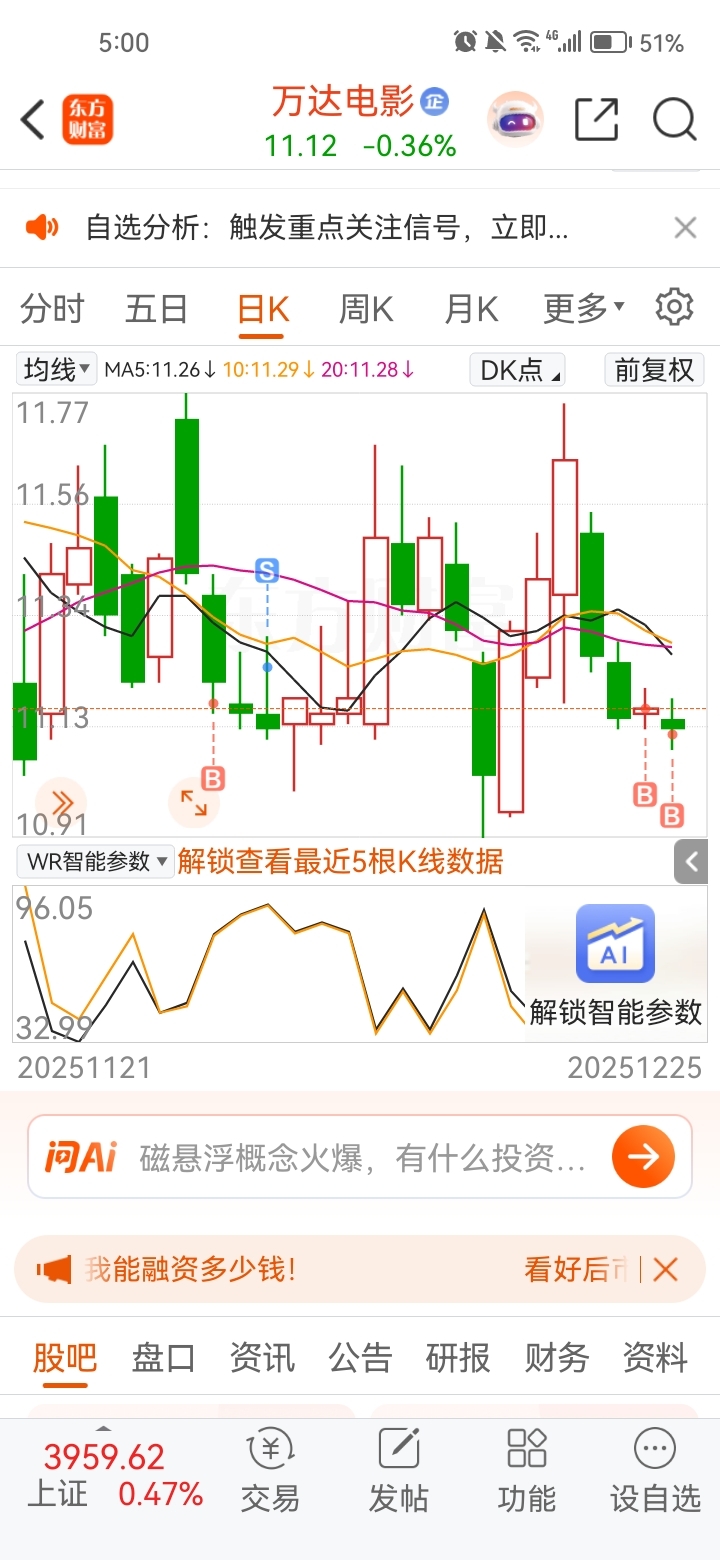720x1560 pixels.
Task: Open chart settings gear
Action: click(674, 308)
